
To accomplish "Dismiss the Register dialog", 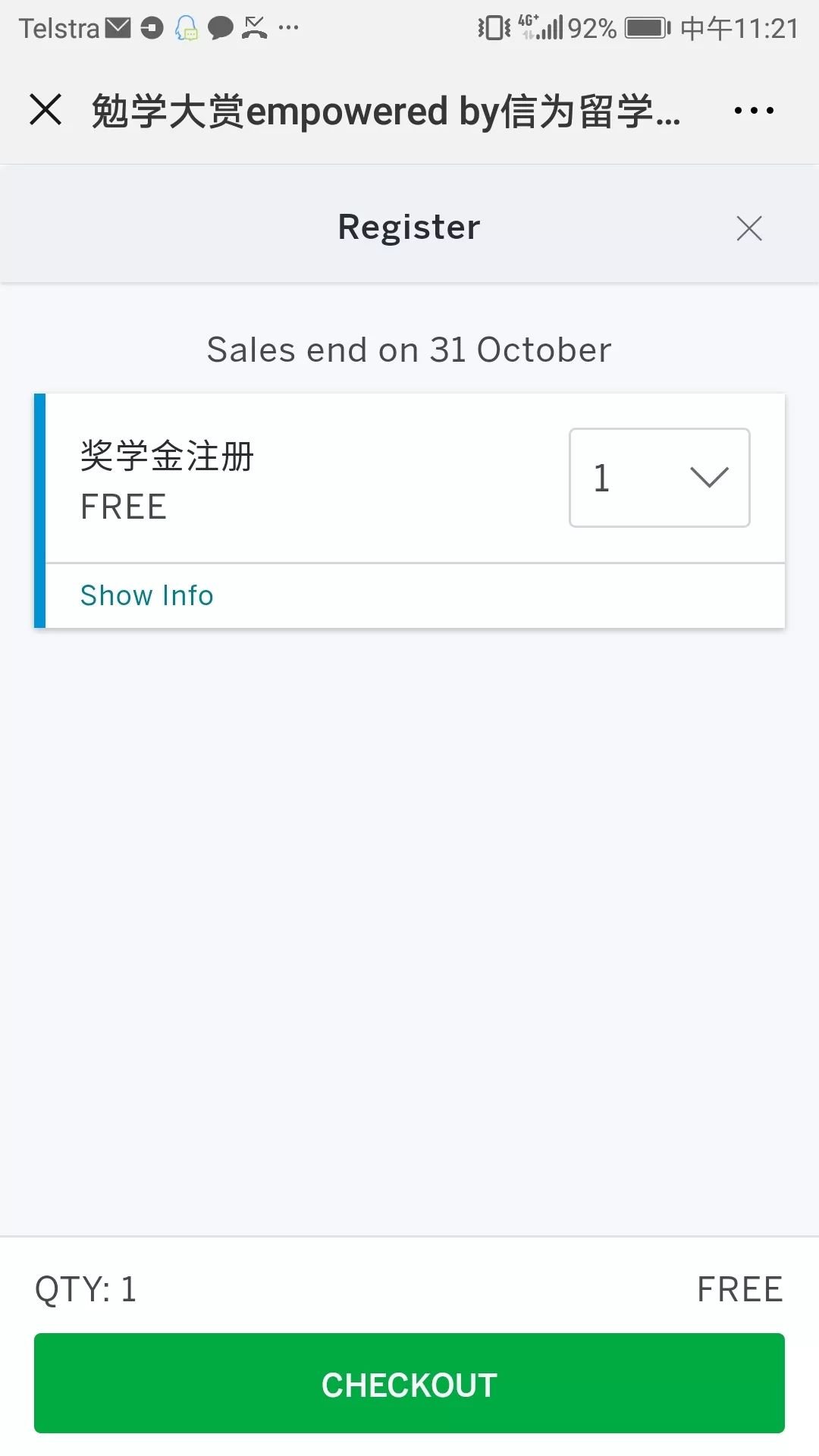I will tap(749, 227).
